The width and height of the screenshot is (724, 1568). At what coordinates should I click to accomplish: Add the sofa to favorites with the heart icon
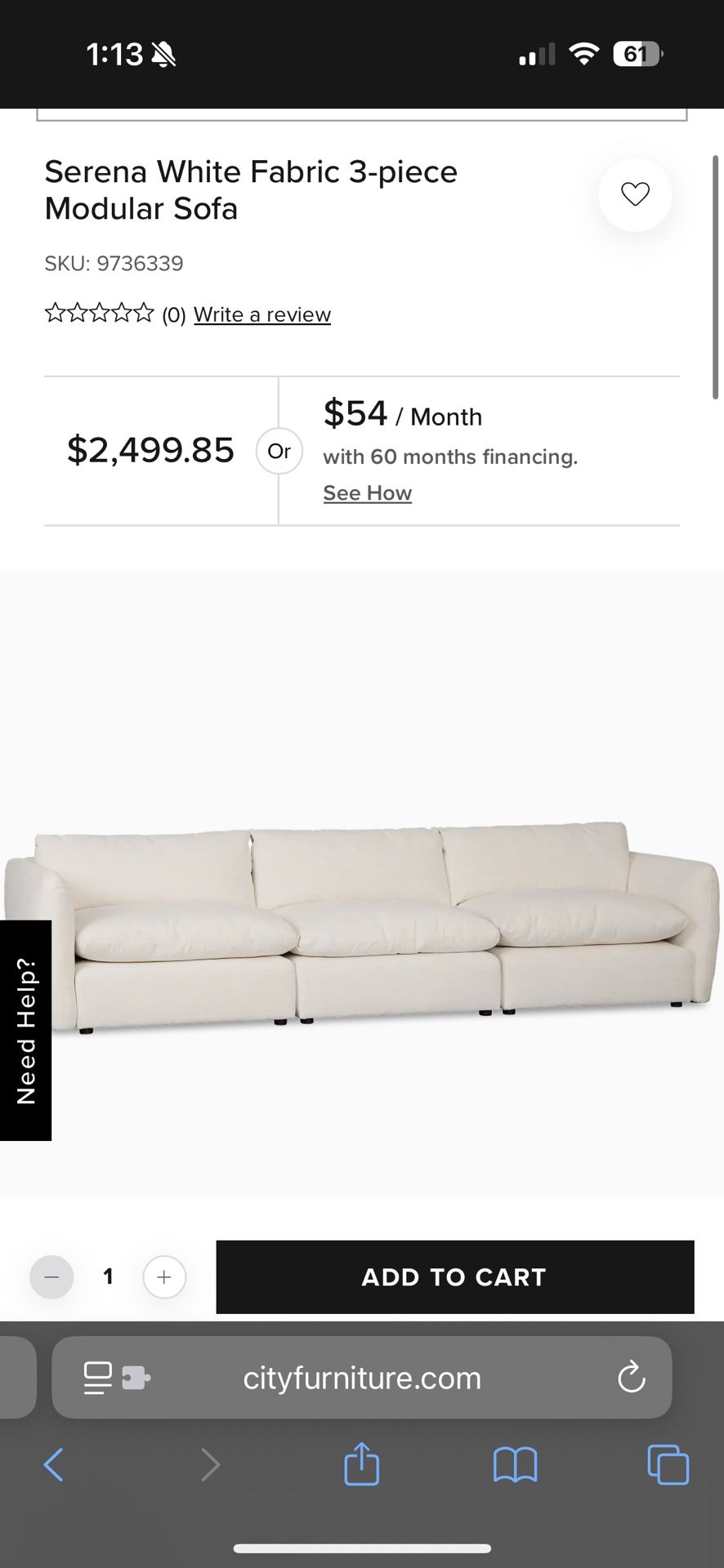tap(635, 195)
